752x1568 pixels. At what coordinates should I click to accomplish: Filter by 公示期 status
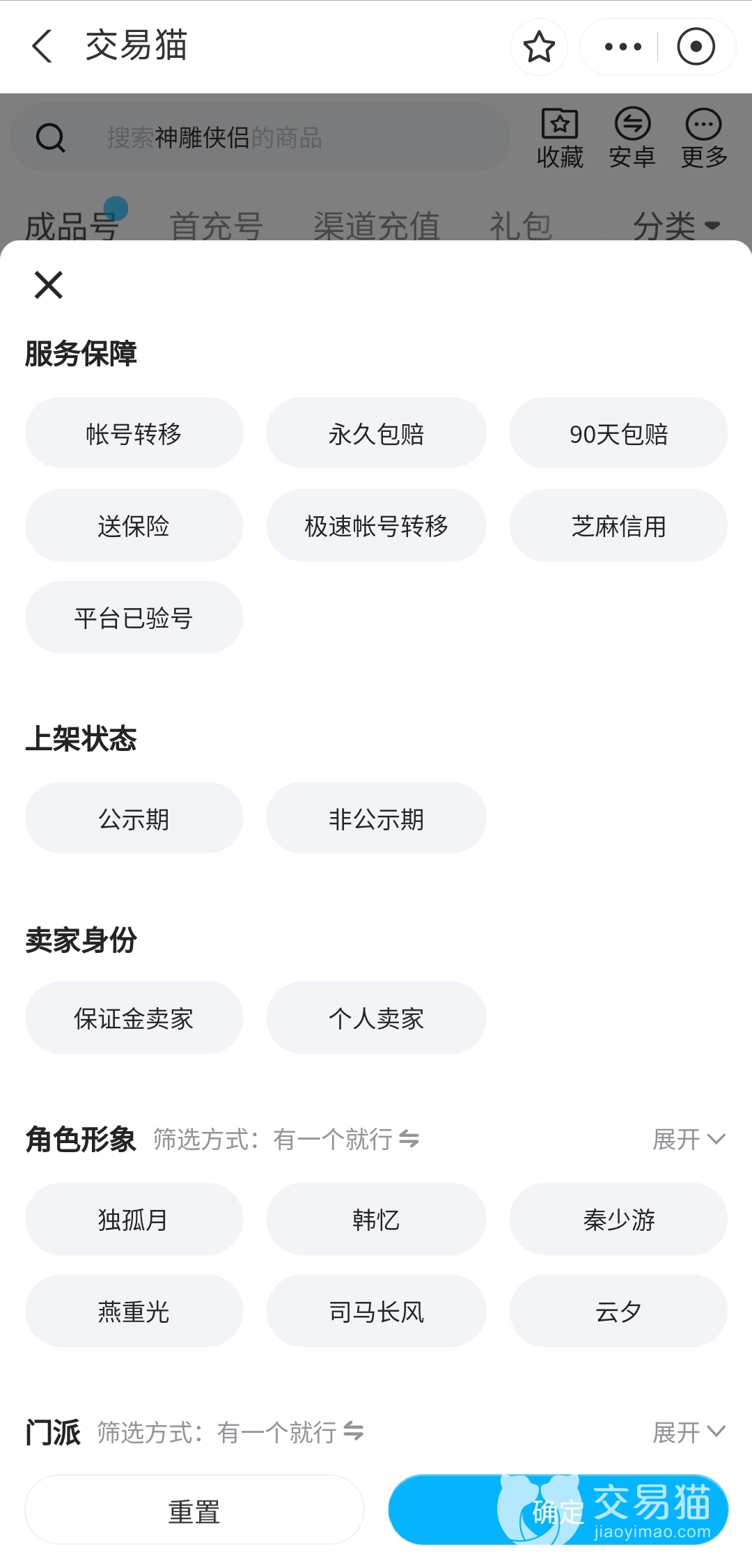(x=134, y=818)
